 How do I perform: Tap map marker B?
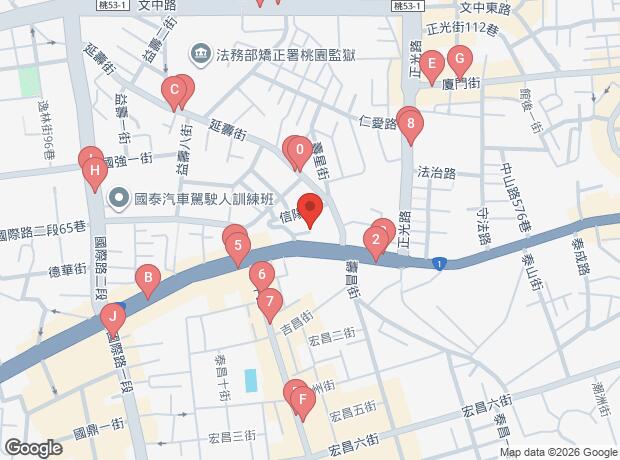coord(148,280)
